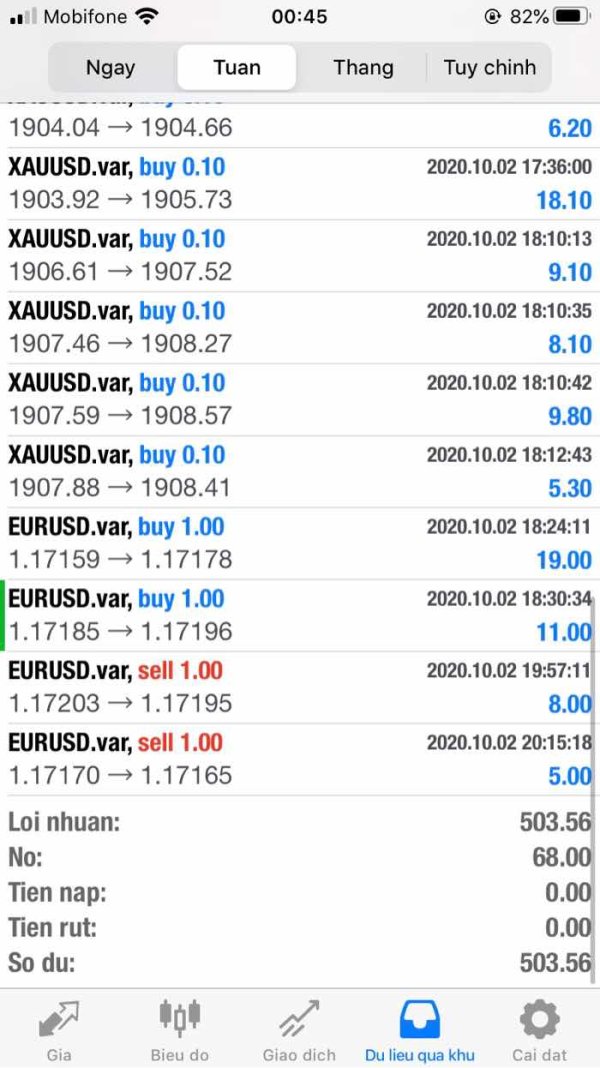600x1068 pixels.
Task: View the XAUUSD trade with 9.80 profit
Action: tap(300, 400)
